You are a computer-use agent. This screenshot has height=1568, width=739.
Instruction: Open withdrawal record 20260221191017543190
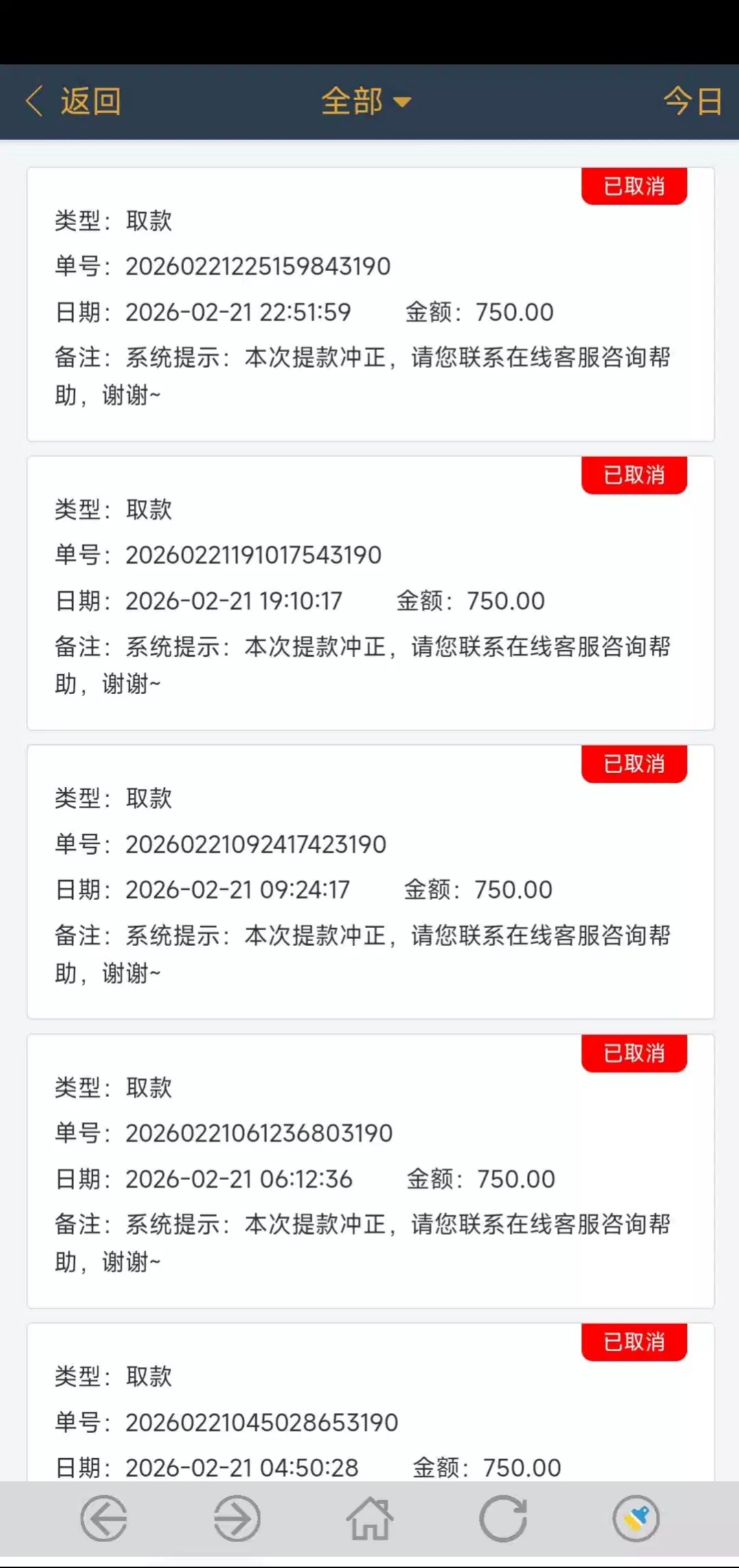pos(370,593)
